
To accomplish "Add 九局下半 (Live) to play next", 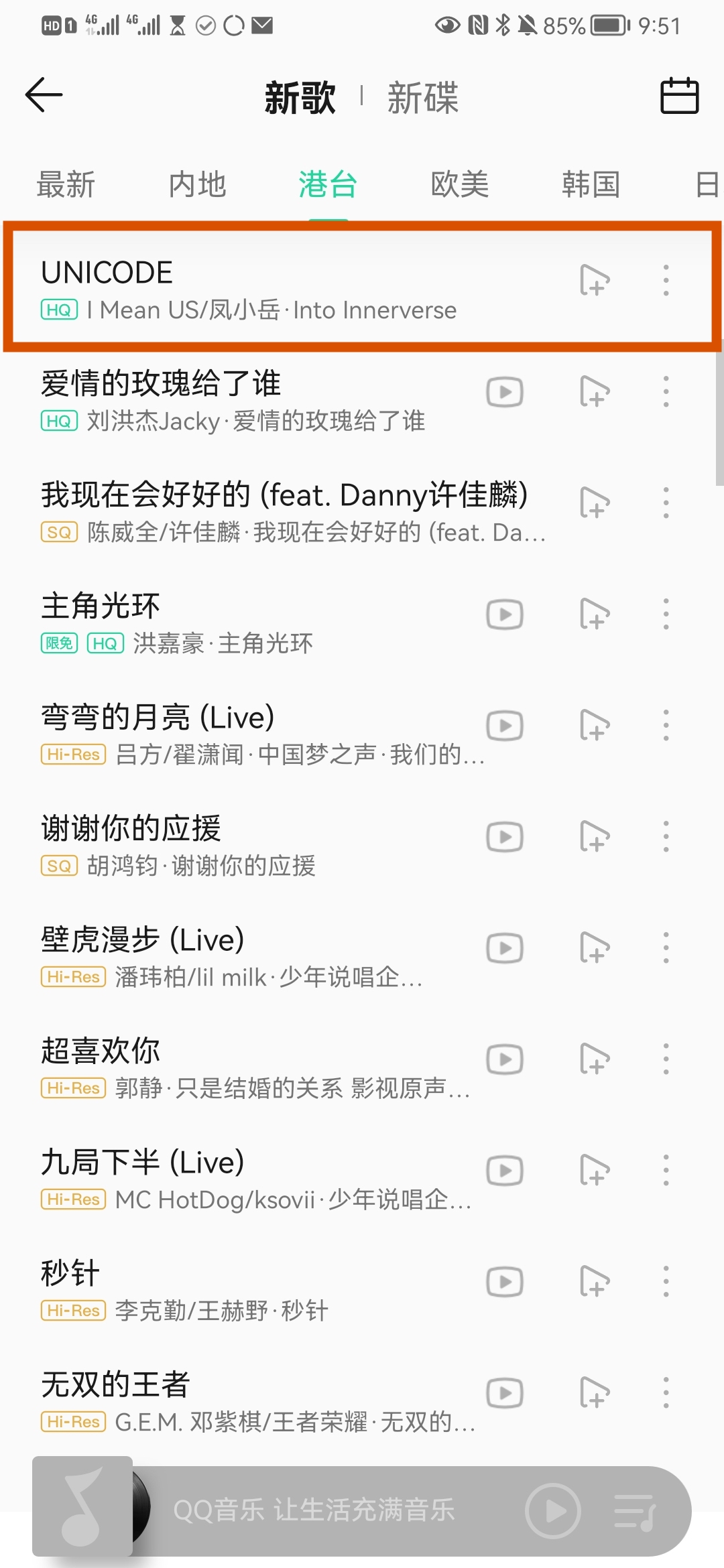I will pos(594,1171).
